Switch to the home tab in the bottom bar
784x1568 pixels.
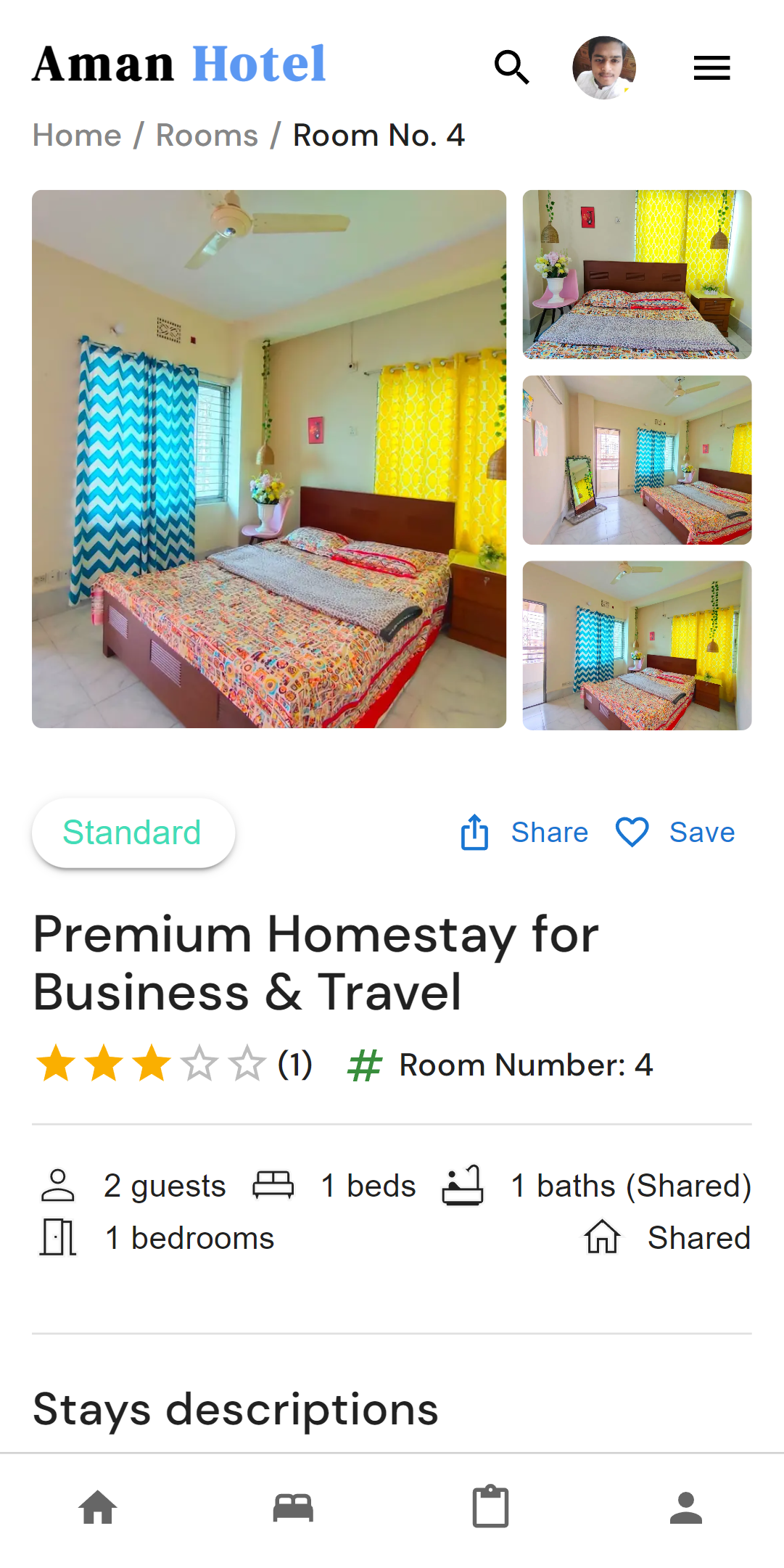(98, 1508)
